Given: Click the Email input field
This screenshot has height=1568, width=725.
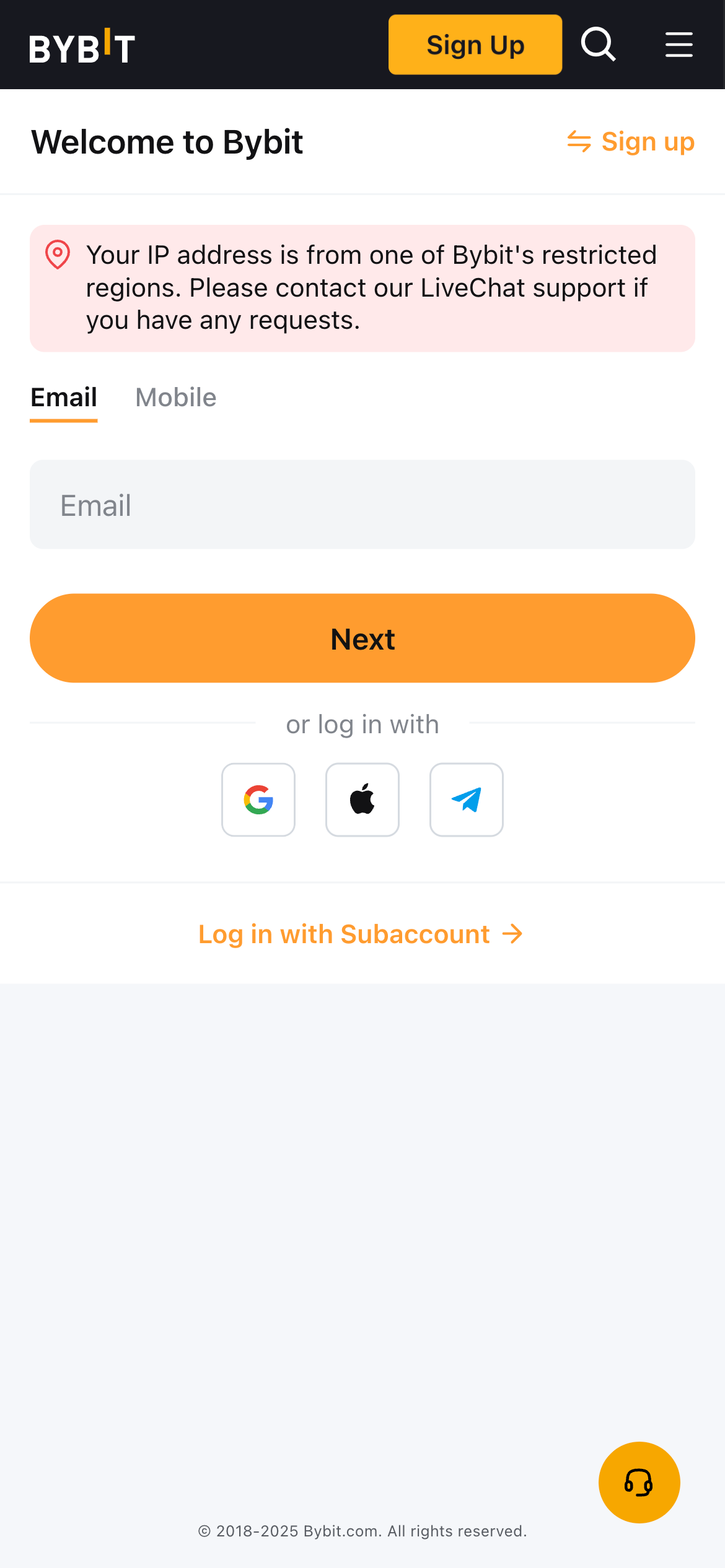Looking at the screenshot, I should [x=362, y=504].
